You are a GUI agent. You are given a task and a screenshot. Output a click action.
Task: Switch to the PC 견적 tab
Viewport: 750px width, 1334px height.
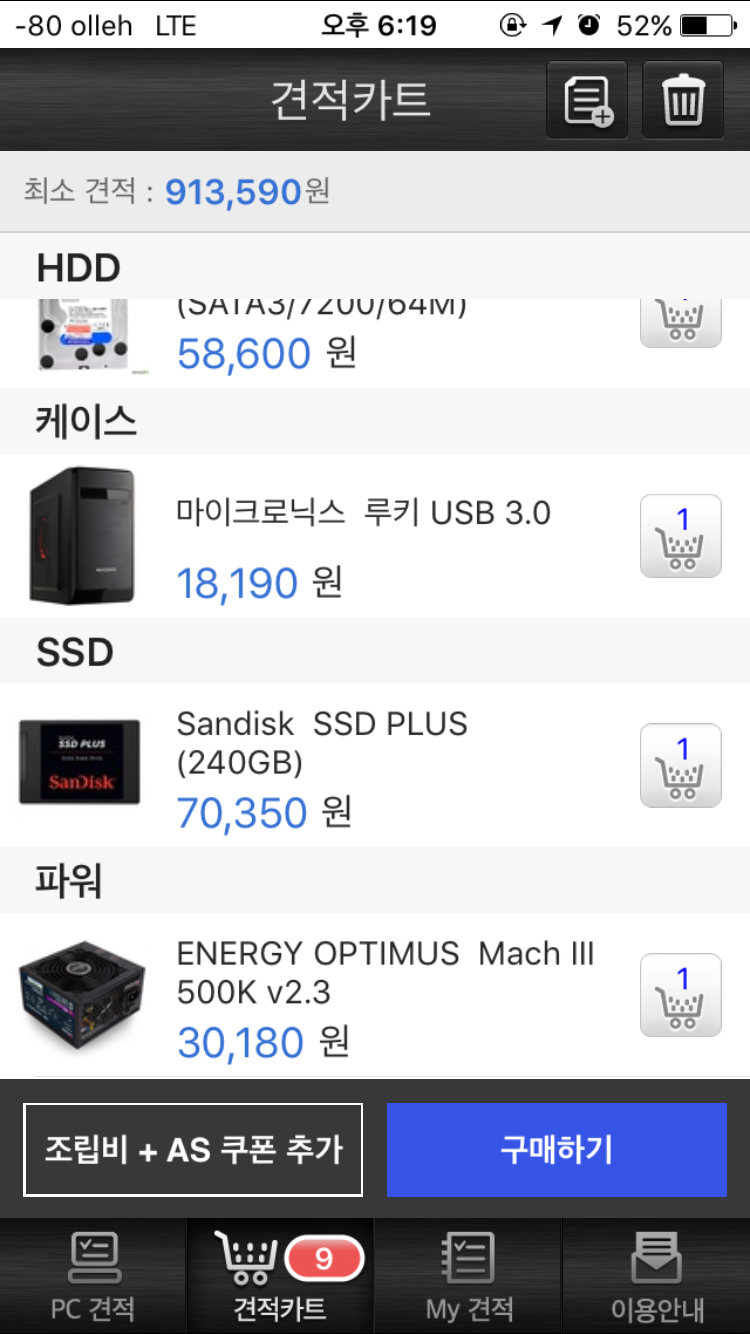click(93, 1277)
